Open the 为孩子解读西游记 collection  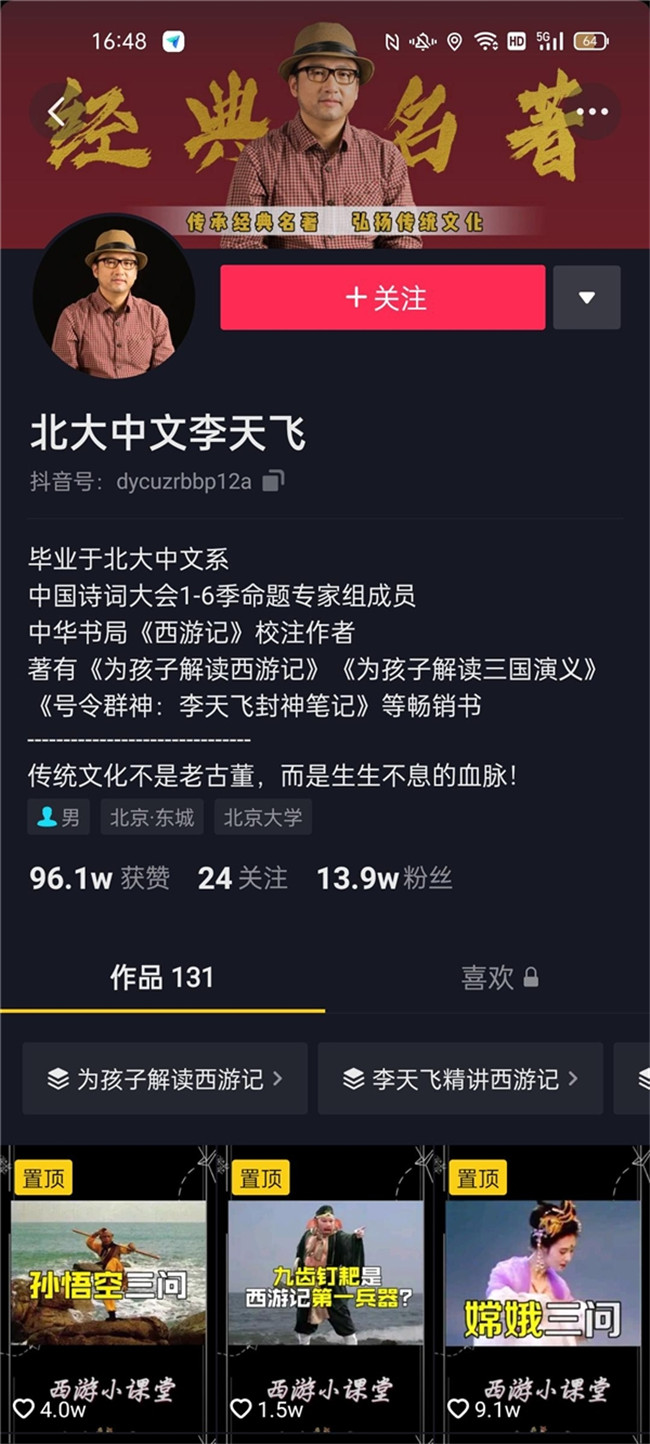165,1079
